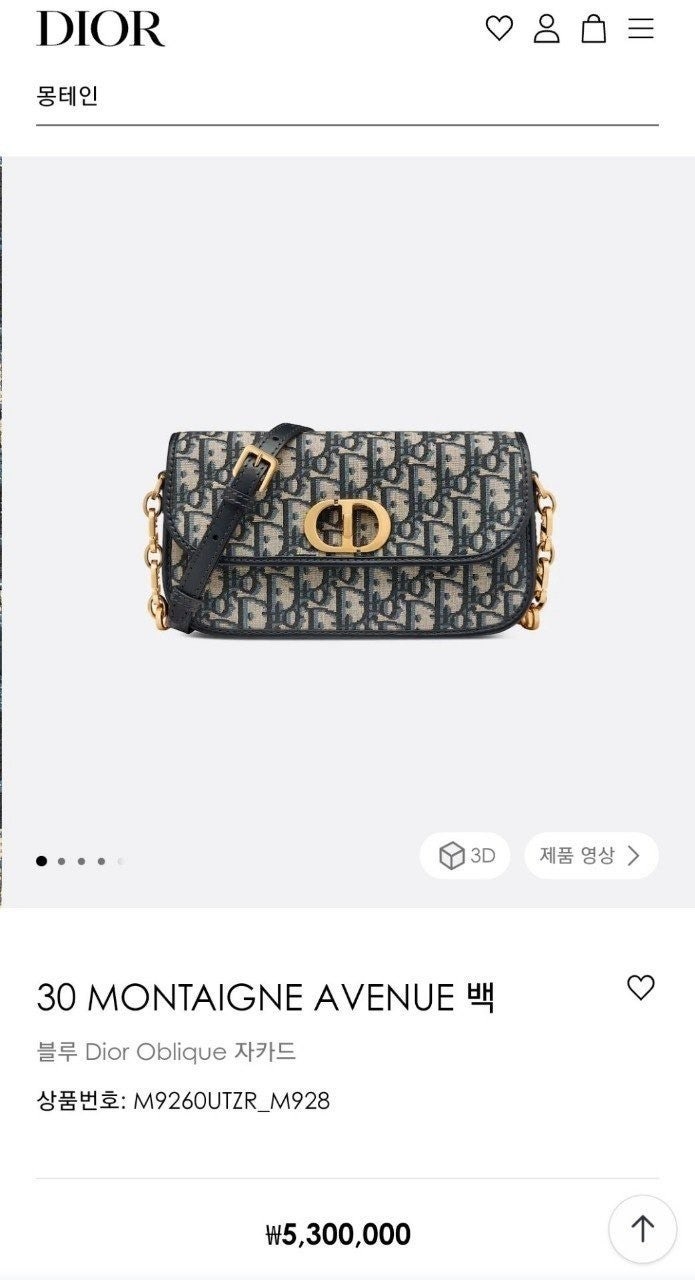Image resolution: width=695 pixels, height=1280 pixels.
Task: Open the shopping bag
Action: coord(594,28)
